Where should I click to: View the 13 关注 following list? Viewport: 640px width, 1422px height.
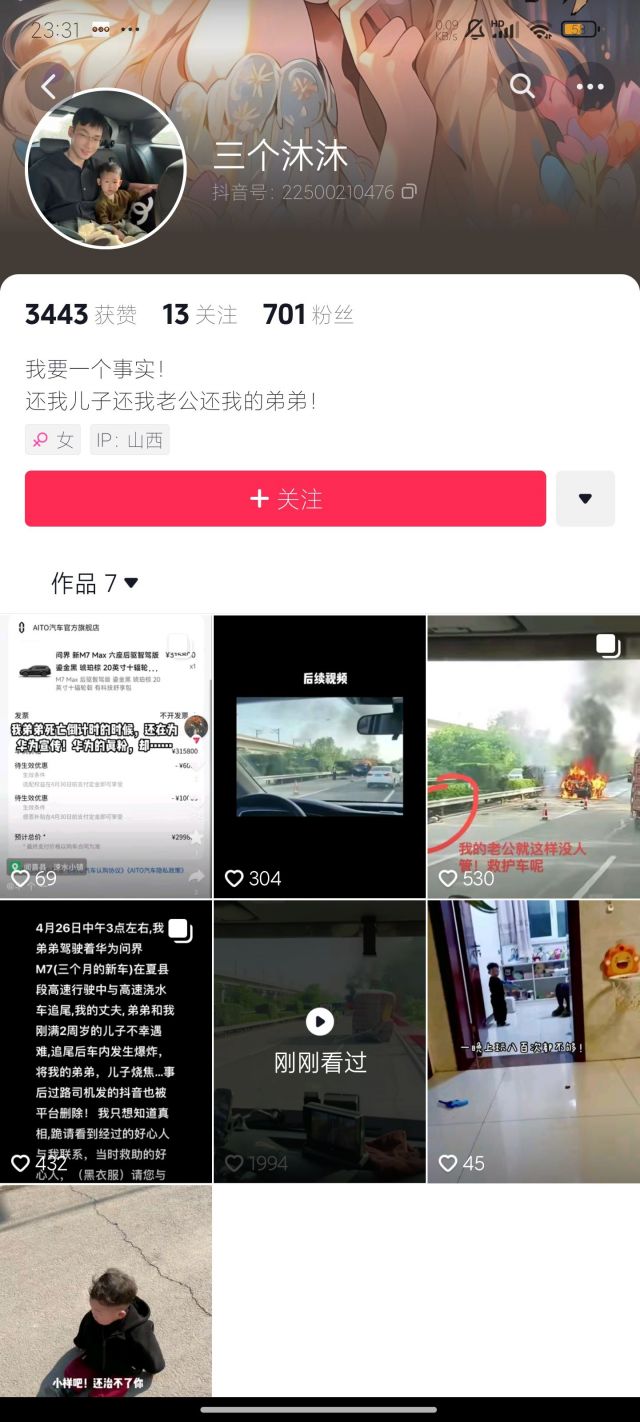click(200, 314)
